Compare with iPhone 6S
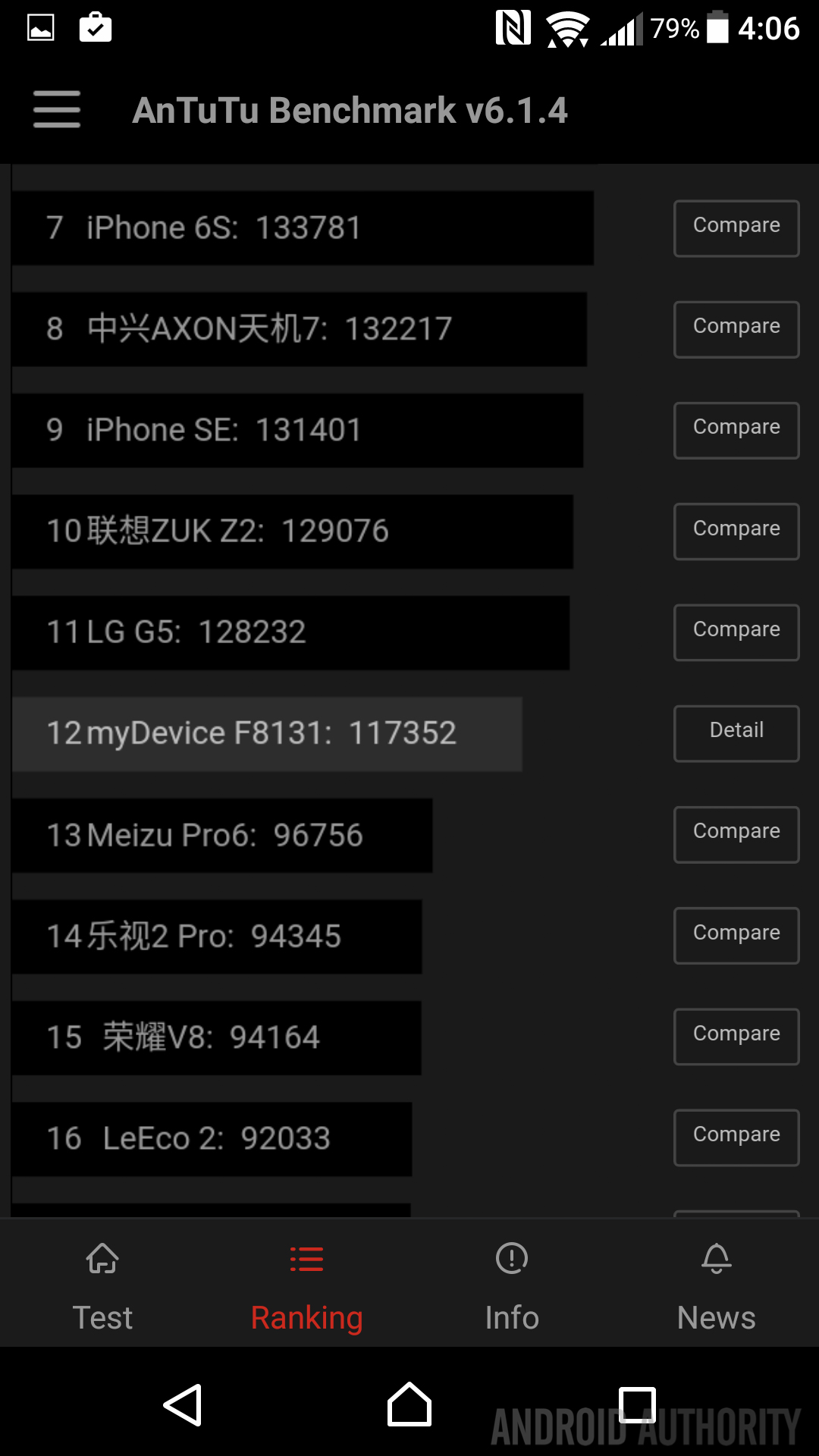 pos(736,228)
